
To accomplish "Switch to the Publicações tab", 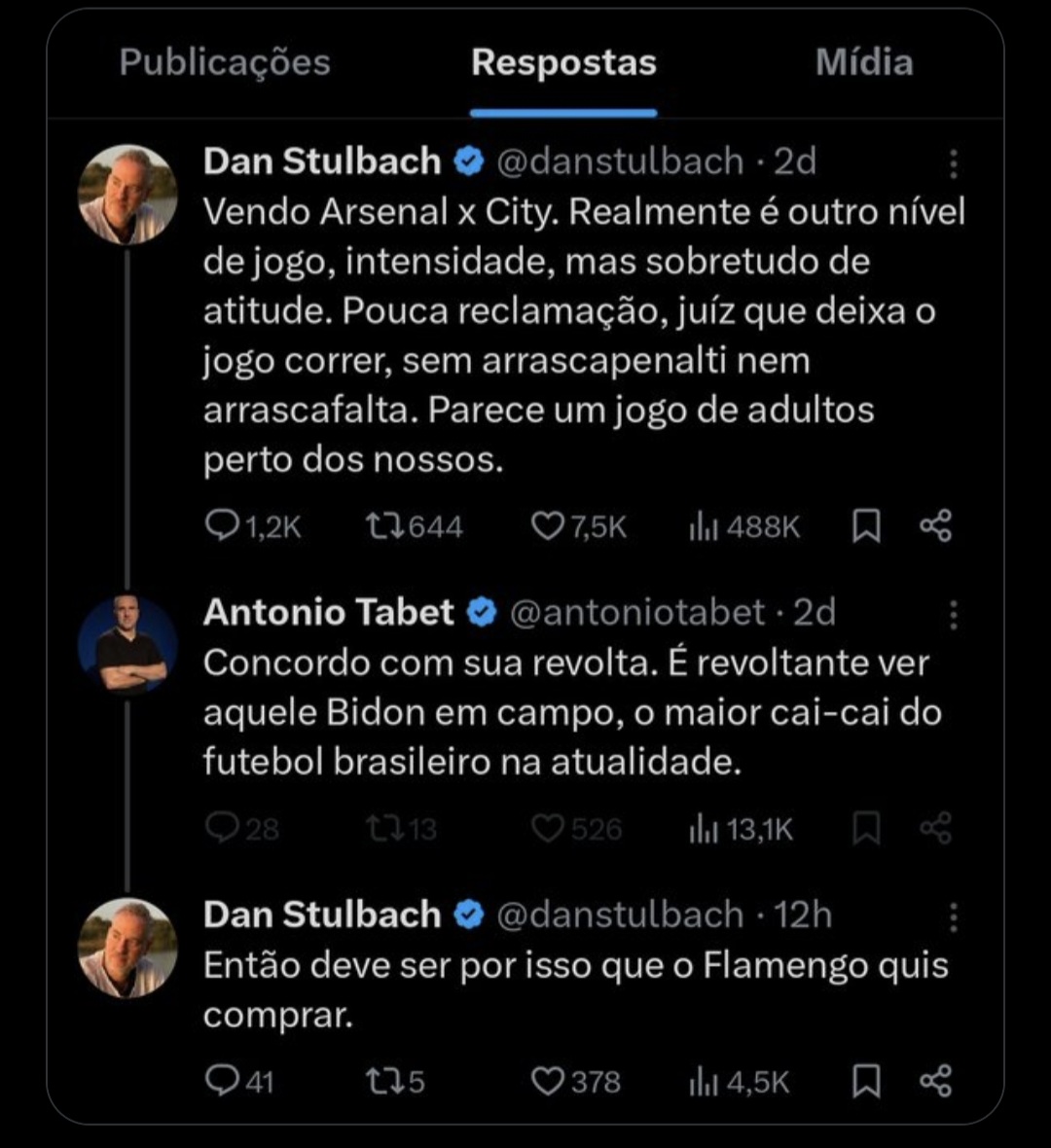I will (225, 63).
